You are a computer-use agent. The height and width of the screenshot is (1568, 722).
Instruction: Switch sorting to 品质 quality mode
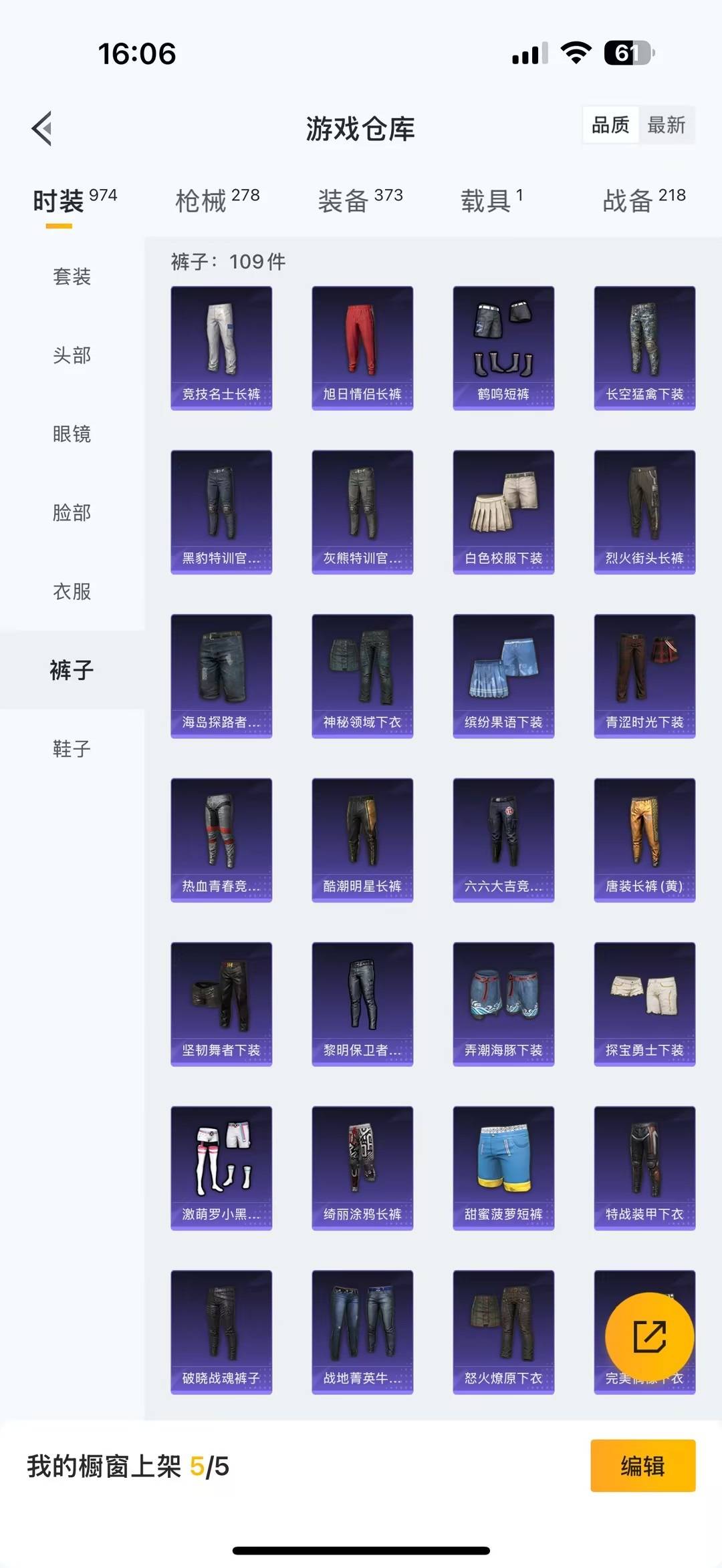(x=609, y=126)
